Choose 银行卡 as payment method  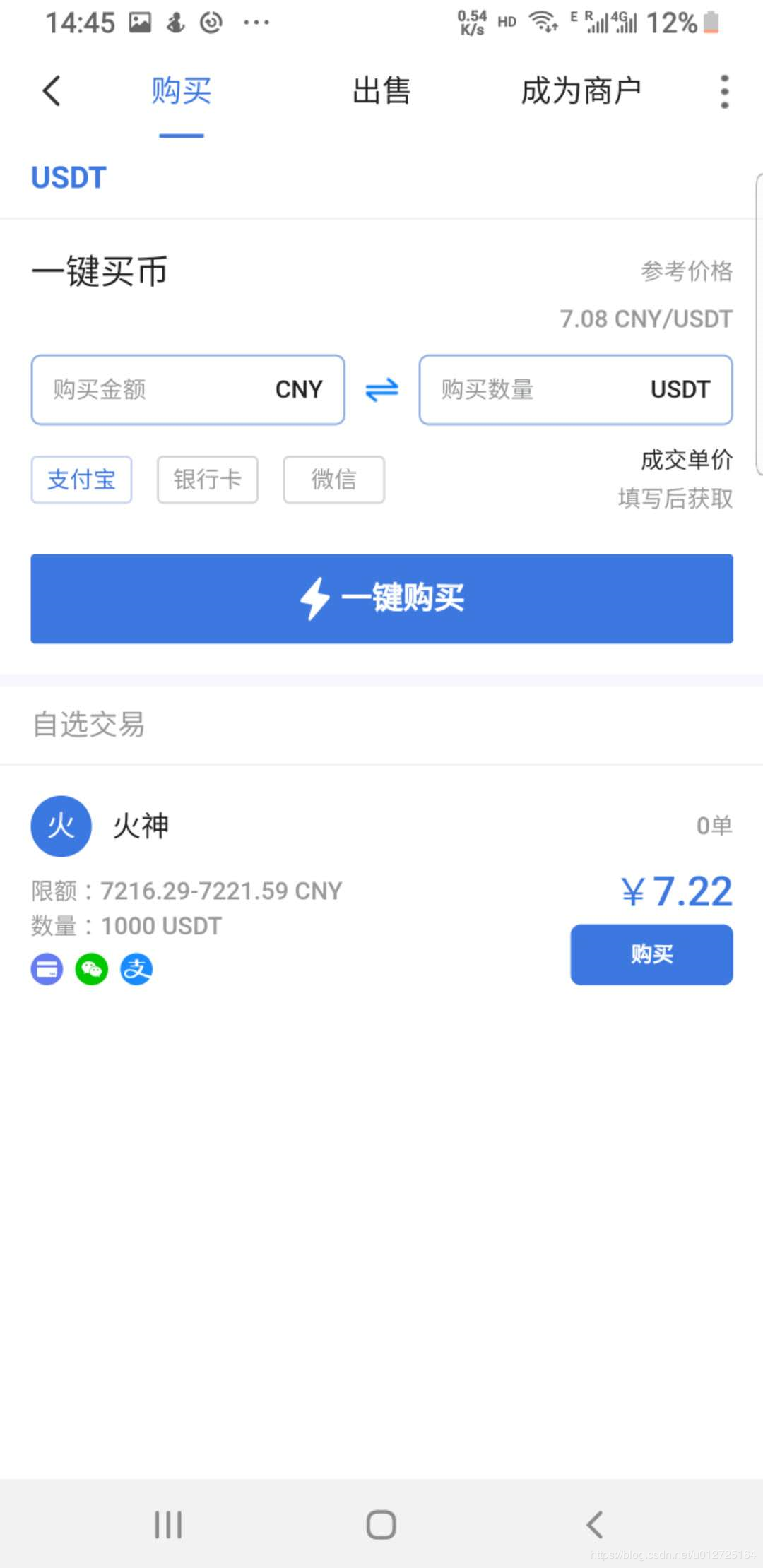(x=208, y=480)
